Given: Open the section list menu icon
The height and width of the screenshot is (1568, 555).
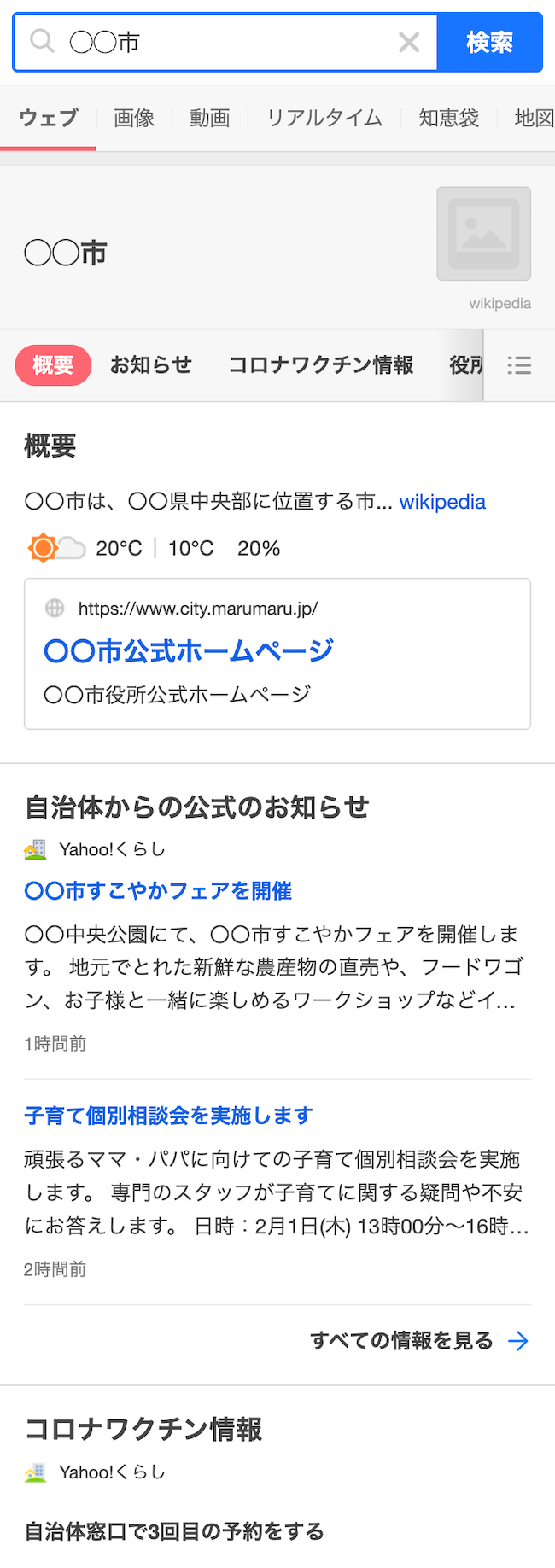Looking at the screenshot, I should click(519, 365).
